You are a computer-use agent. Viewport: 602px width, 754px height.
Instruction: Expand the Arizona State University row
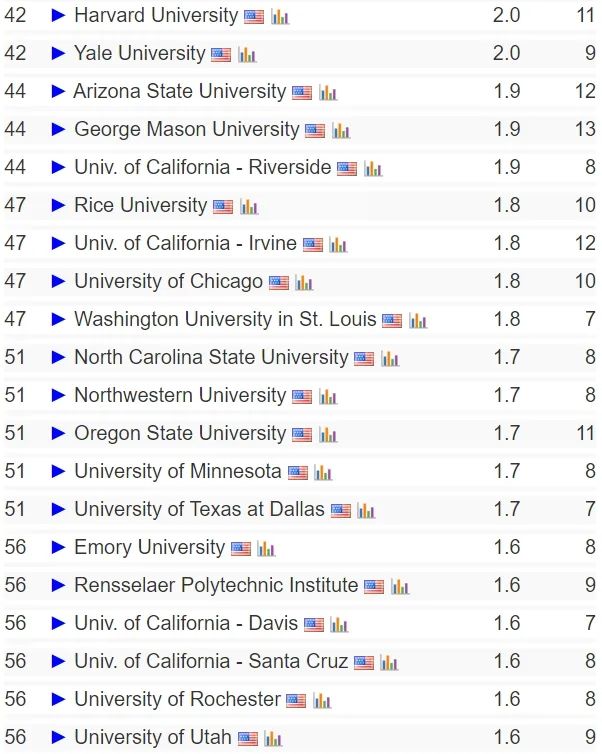pos(58,92)
